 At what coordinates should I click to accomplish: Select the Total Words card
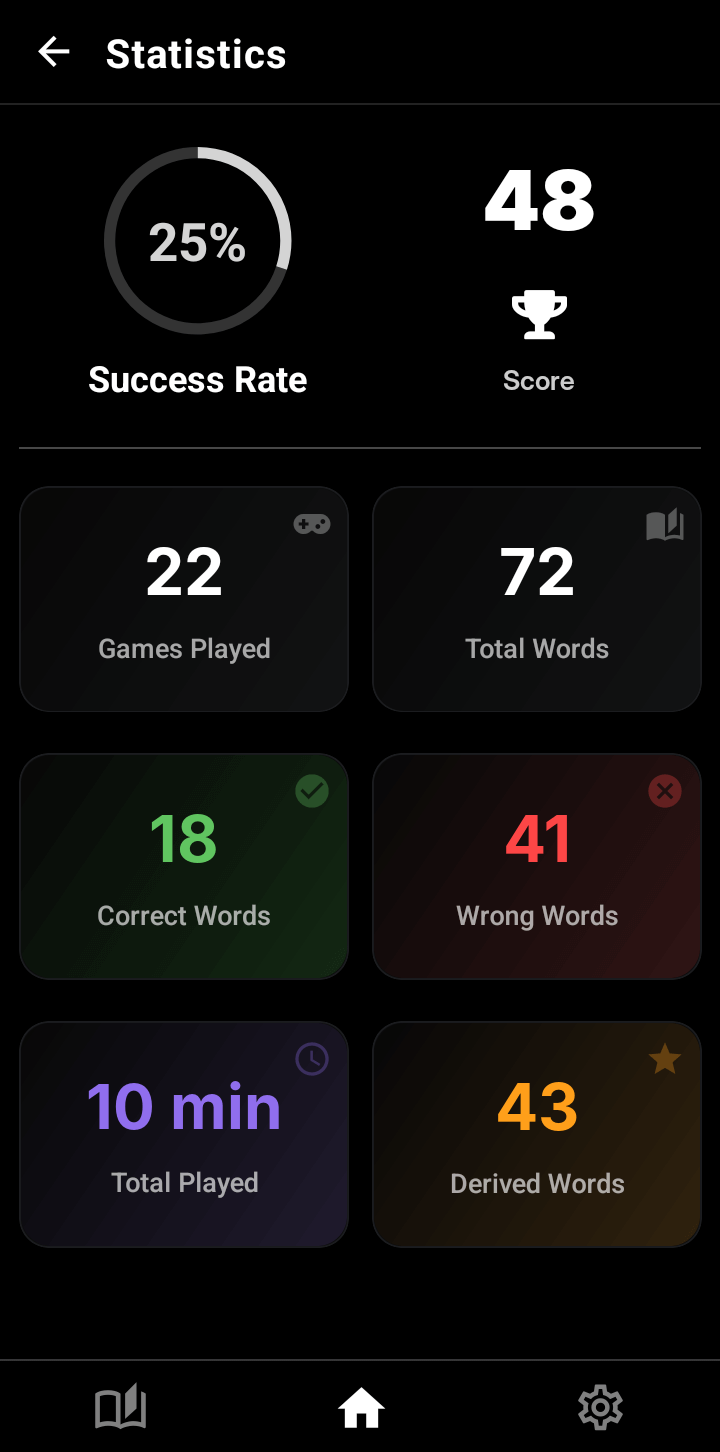[537, 598]
